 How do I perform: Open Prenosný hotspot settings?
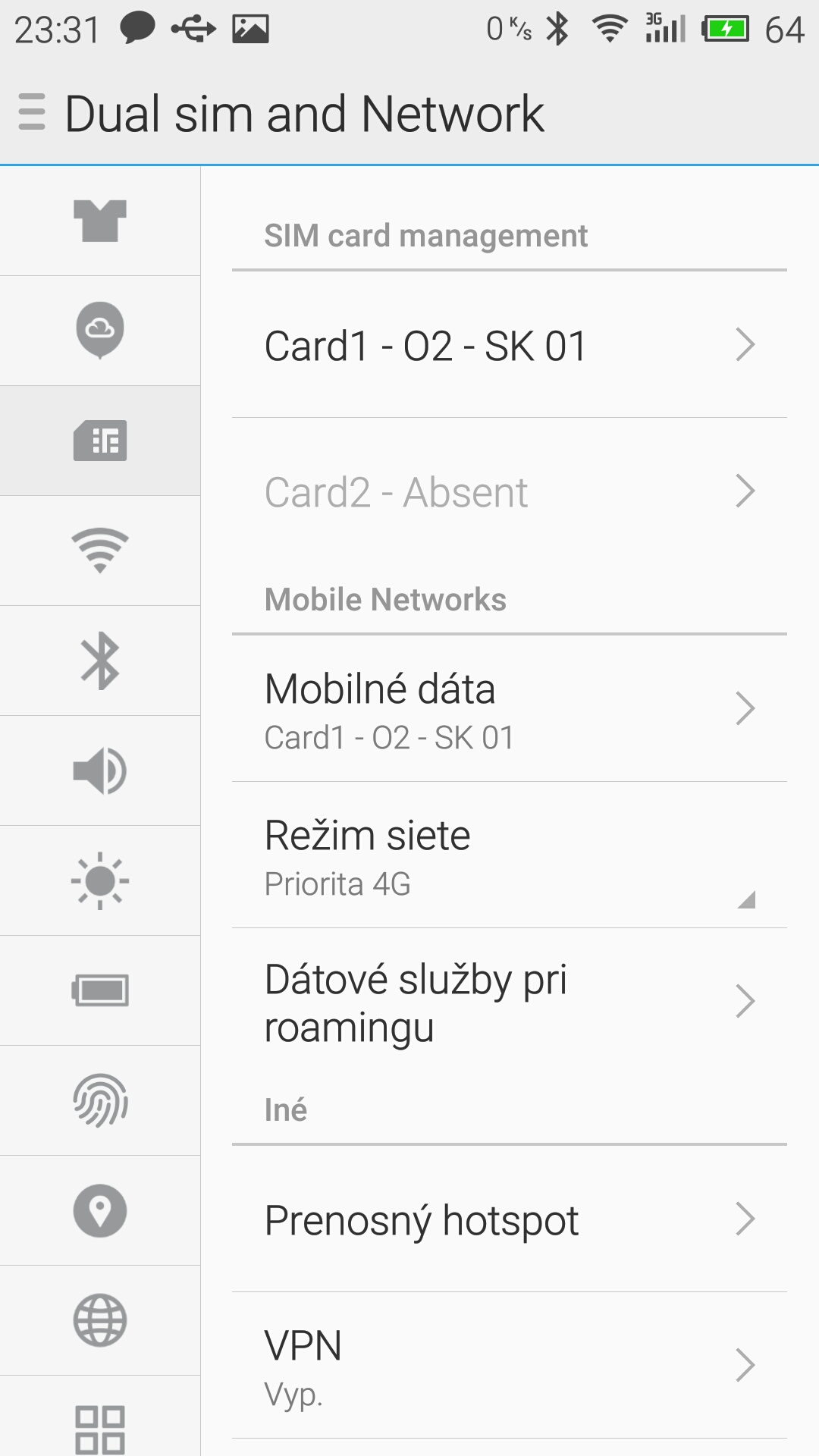(x=508, y=1220)
